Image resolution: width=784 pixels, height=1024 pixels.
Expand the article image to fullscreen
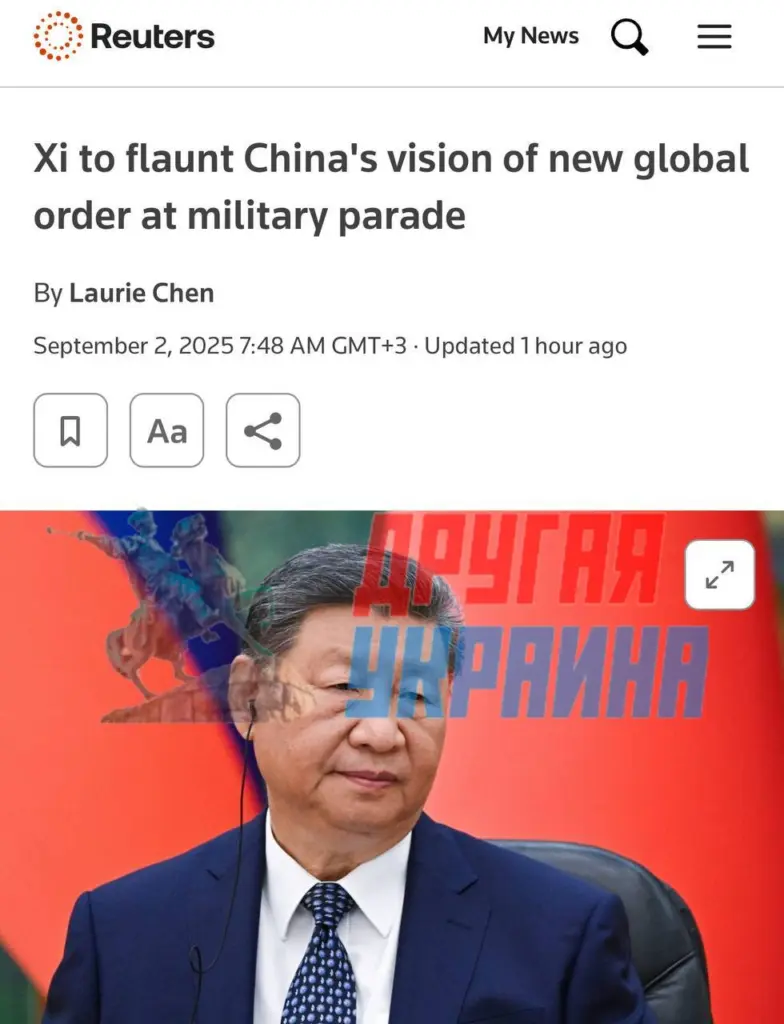pyautogui.click(x=719, y=575)
